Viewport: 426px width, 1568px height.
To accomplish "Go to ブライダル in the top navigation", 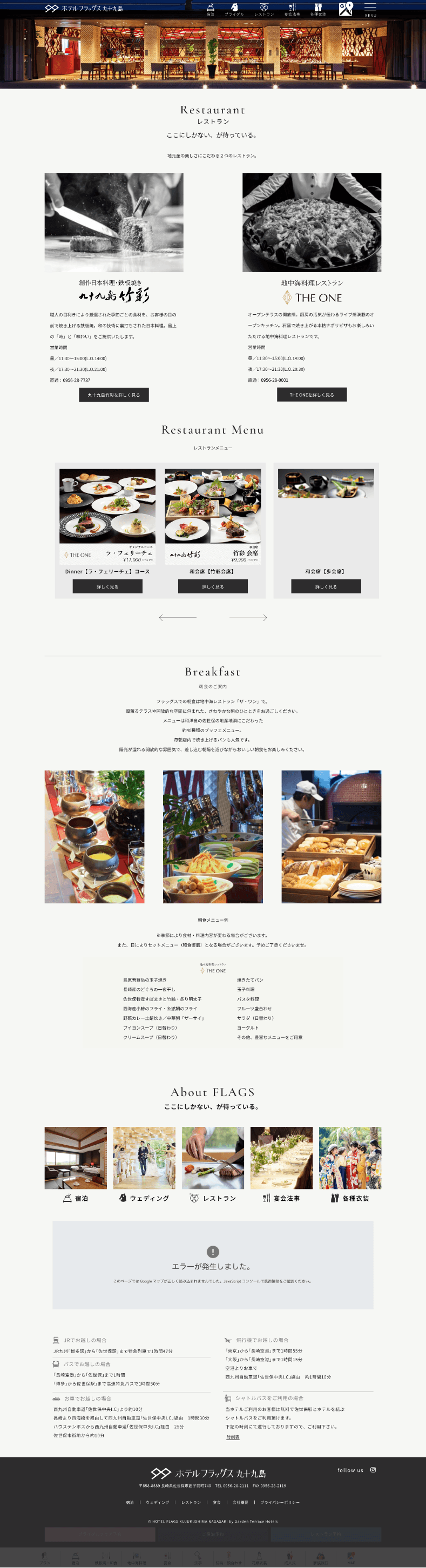I will pos(234,9).
